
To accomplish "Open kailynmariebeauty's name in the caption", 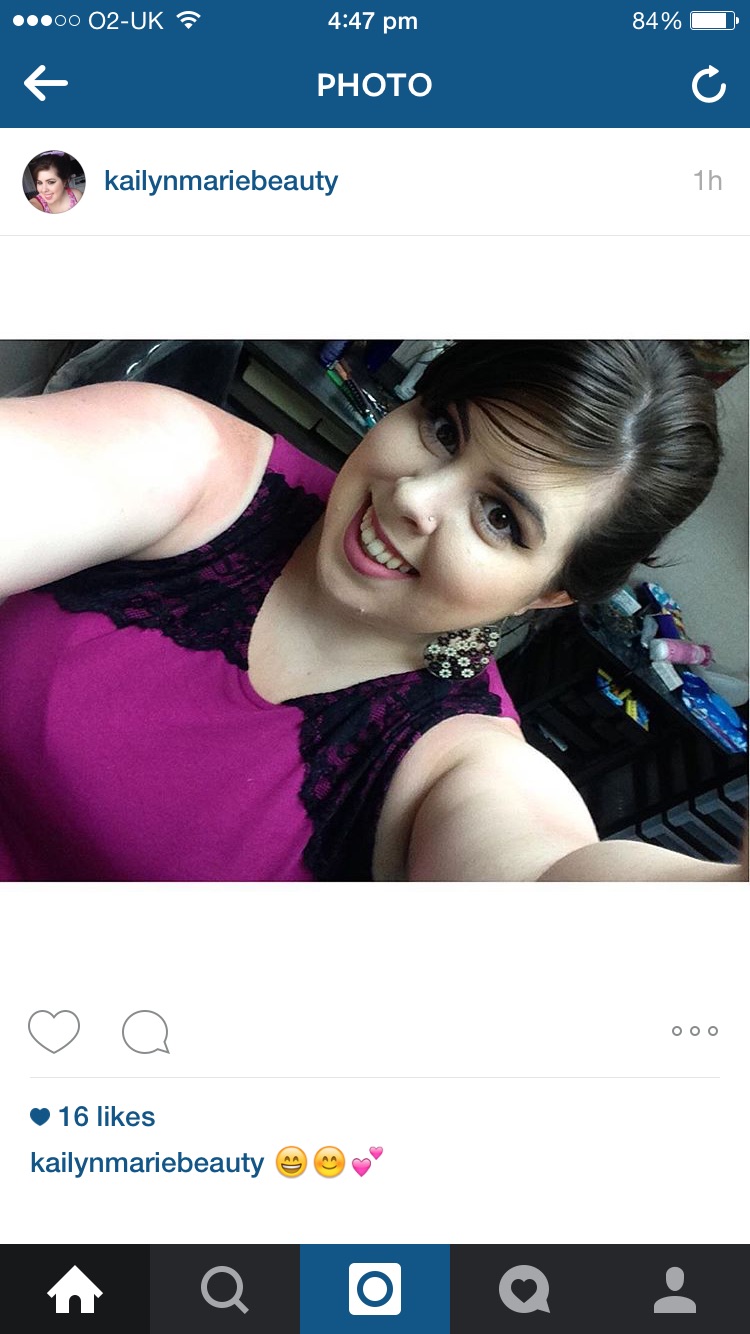I will 147,1163.
